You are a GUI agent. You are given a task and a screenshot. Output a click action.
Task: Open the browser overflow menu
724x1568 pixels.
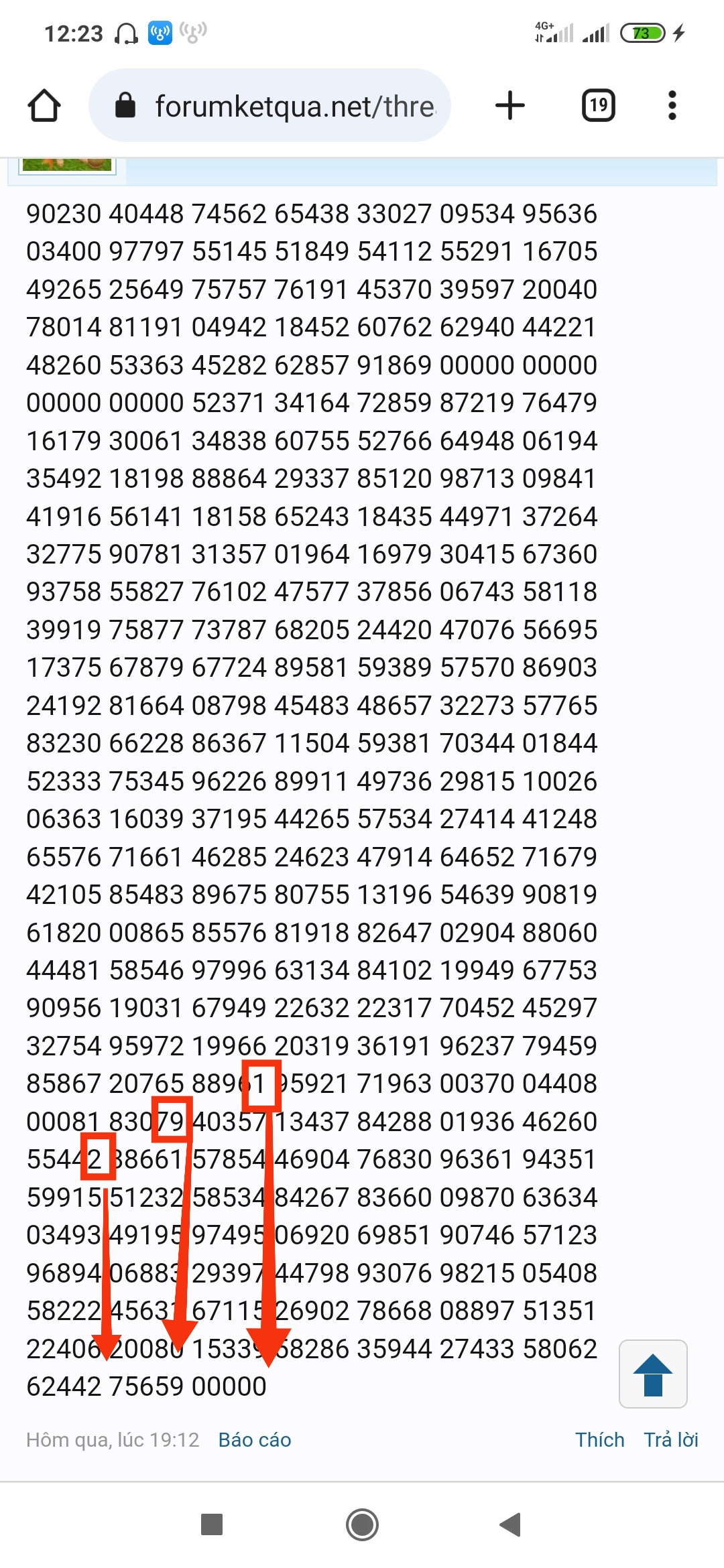672,105
